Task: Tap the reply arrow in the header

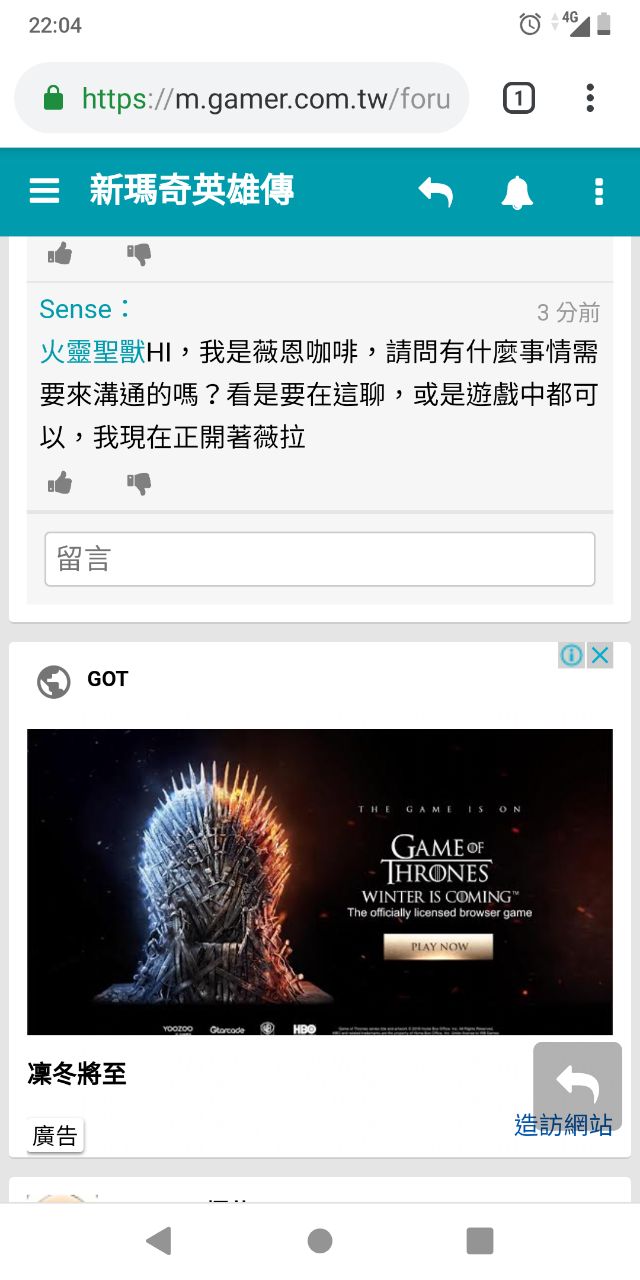Action: point(436,191)
